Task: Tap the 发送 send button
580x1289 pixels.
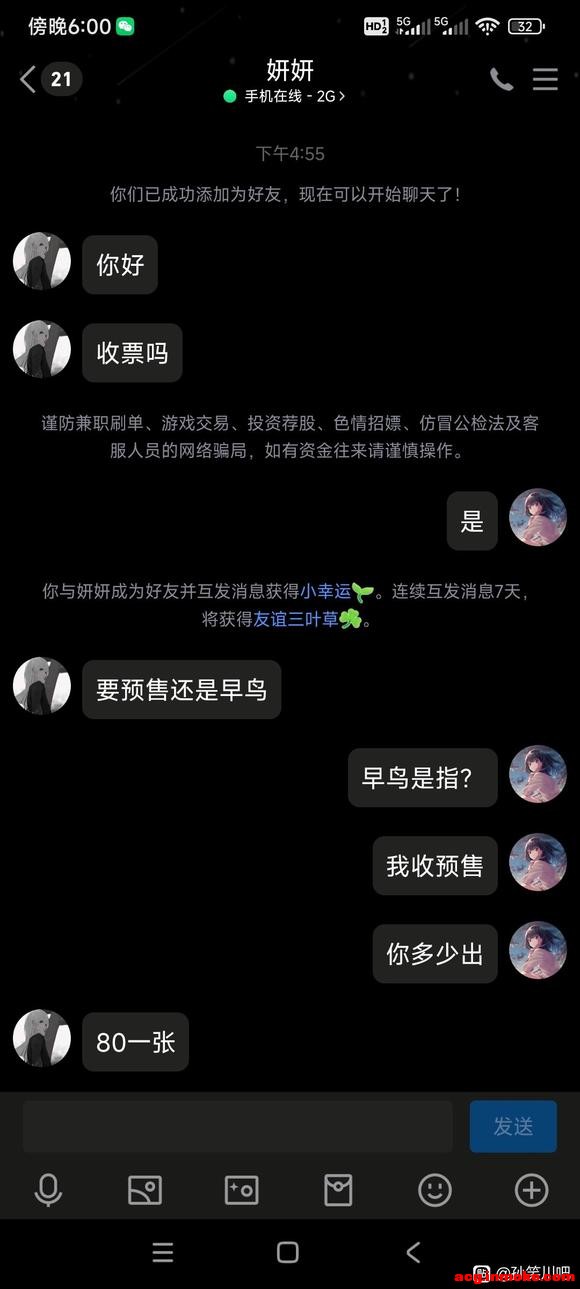Action: tap(513, 1127)
